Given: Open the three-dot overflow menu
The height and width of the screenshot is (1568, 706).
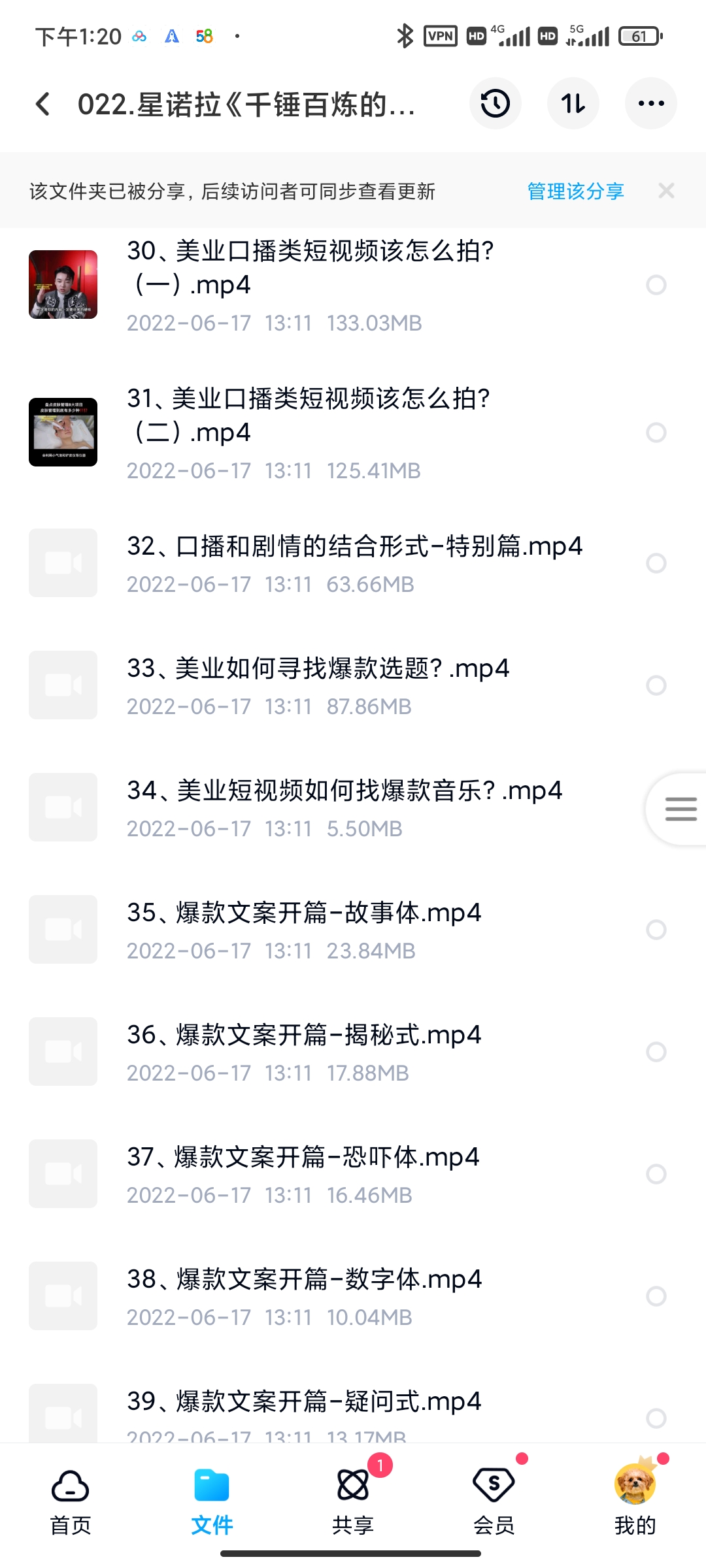Looking at the screenshot, I should click(651, 104).
